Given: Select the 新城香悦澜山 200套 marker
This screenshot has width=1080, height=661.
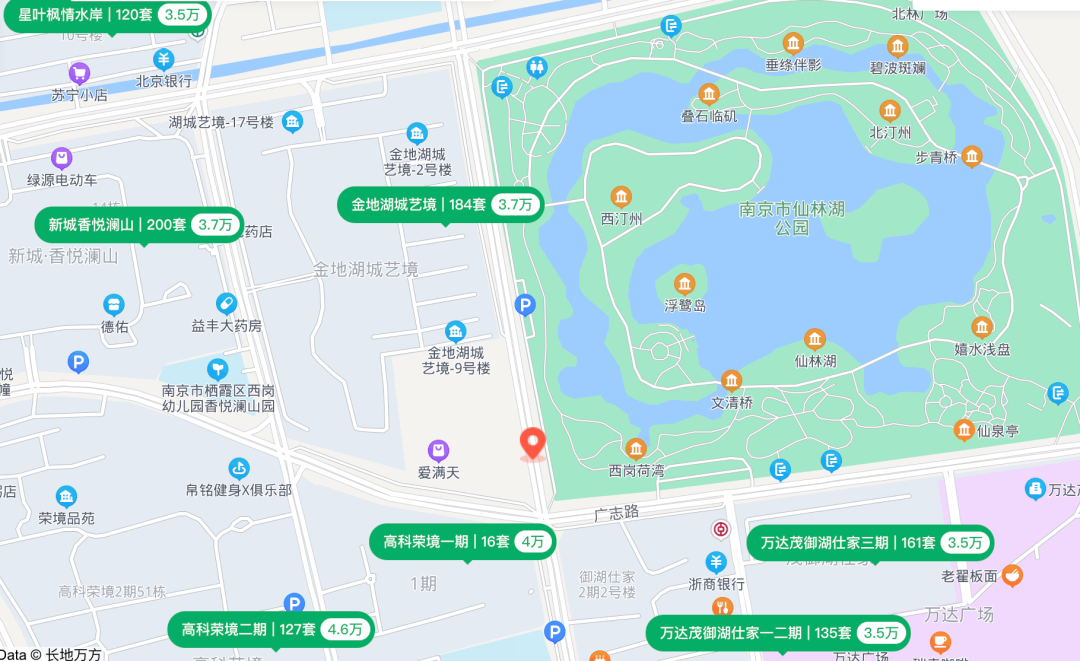Looking at the screenshot, I should coord(139,225).
